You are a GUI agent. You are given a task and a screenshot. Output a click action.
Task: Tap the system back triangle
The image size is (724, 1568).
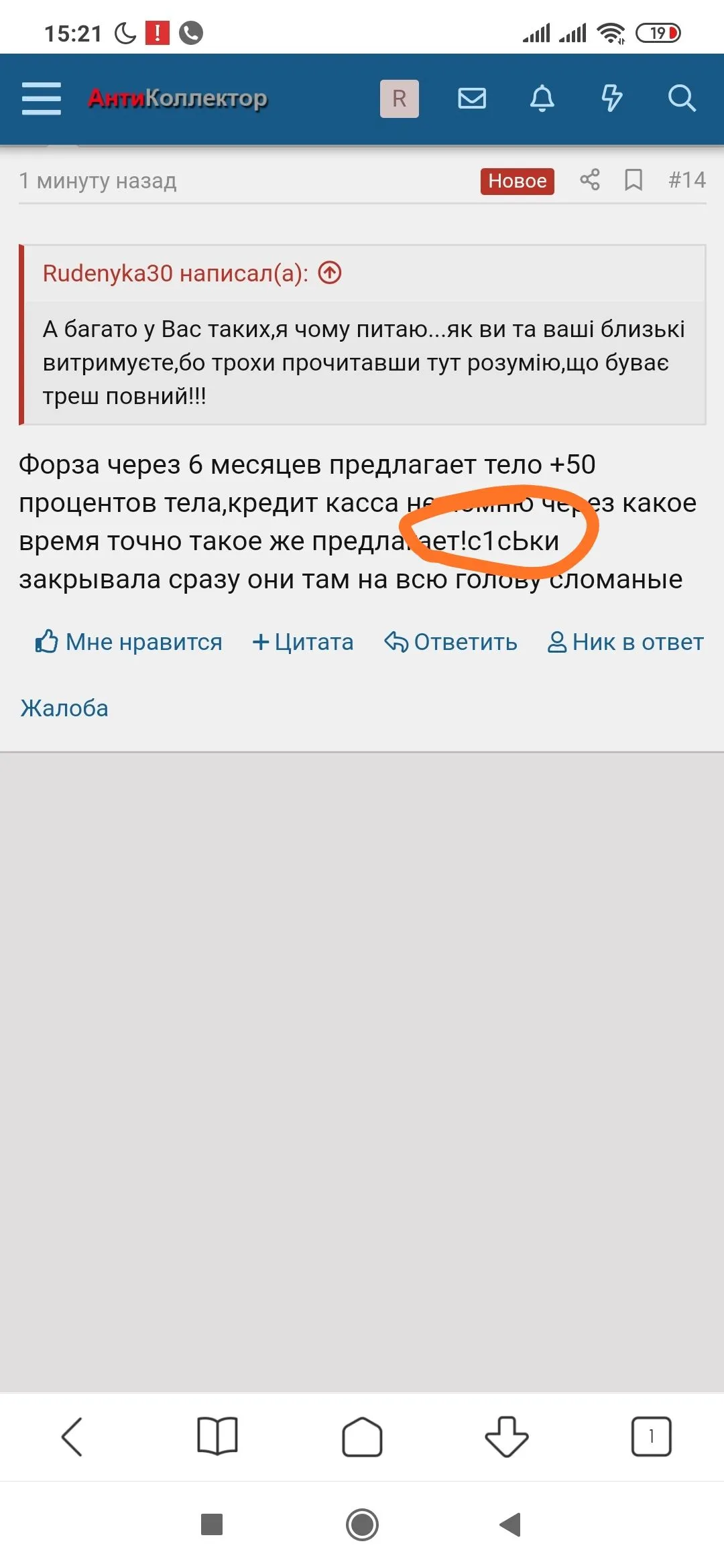(x=511, y=1524)
